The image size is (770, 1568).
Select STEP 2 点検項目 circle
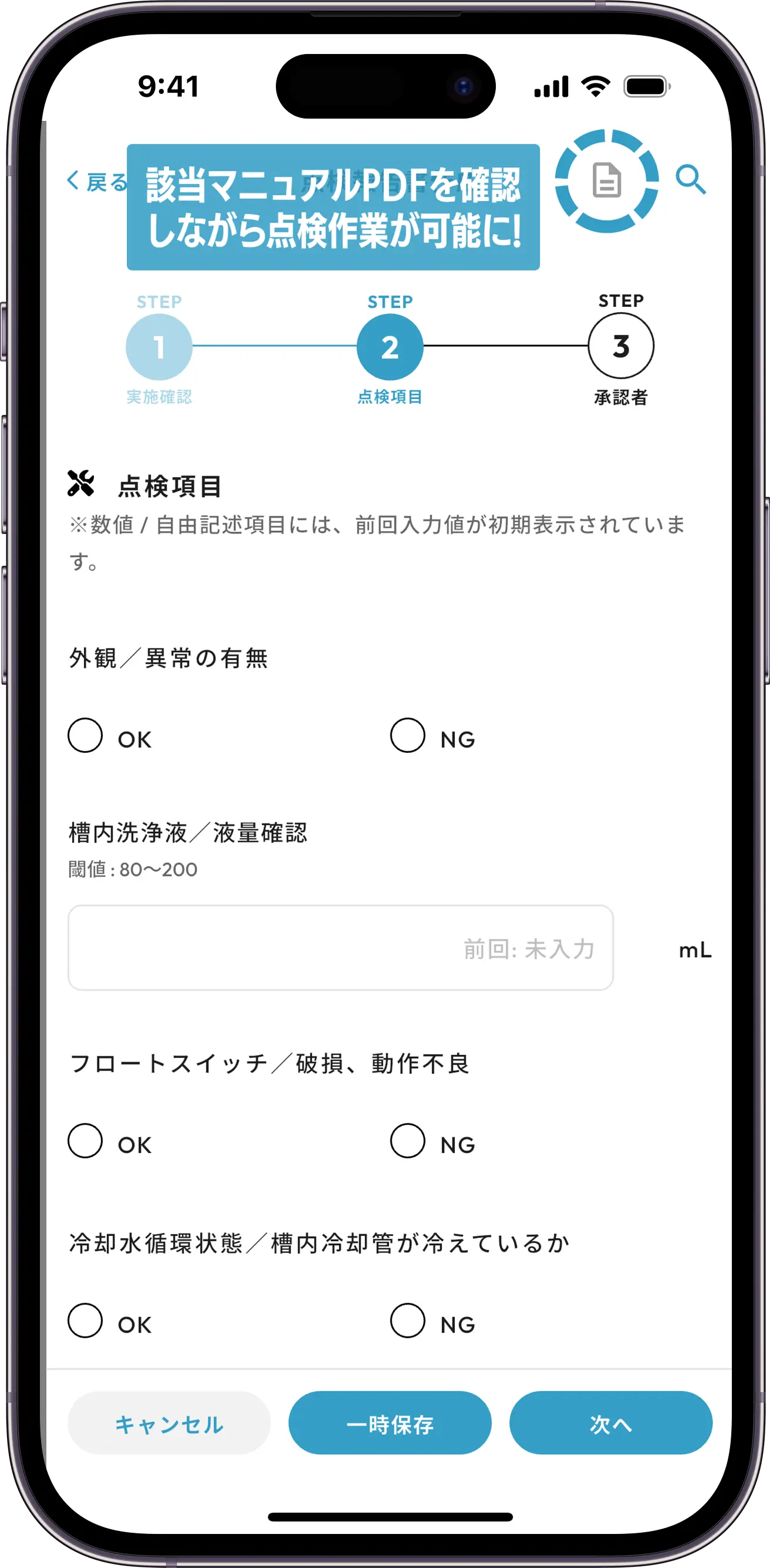click(390, 346)
